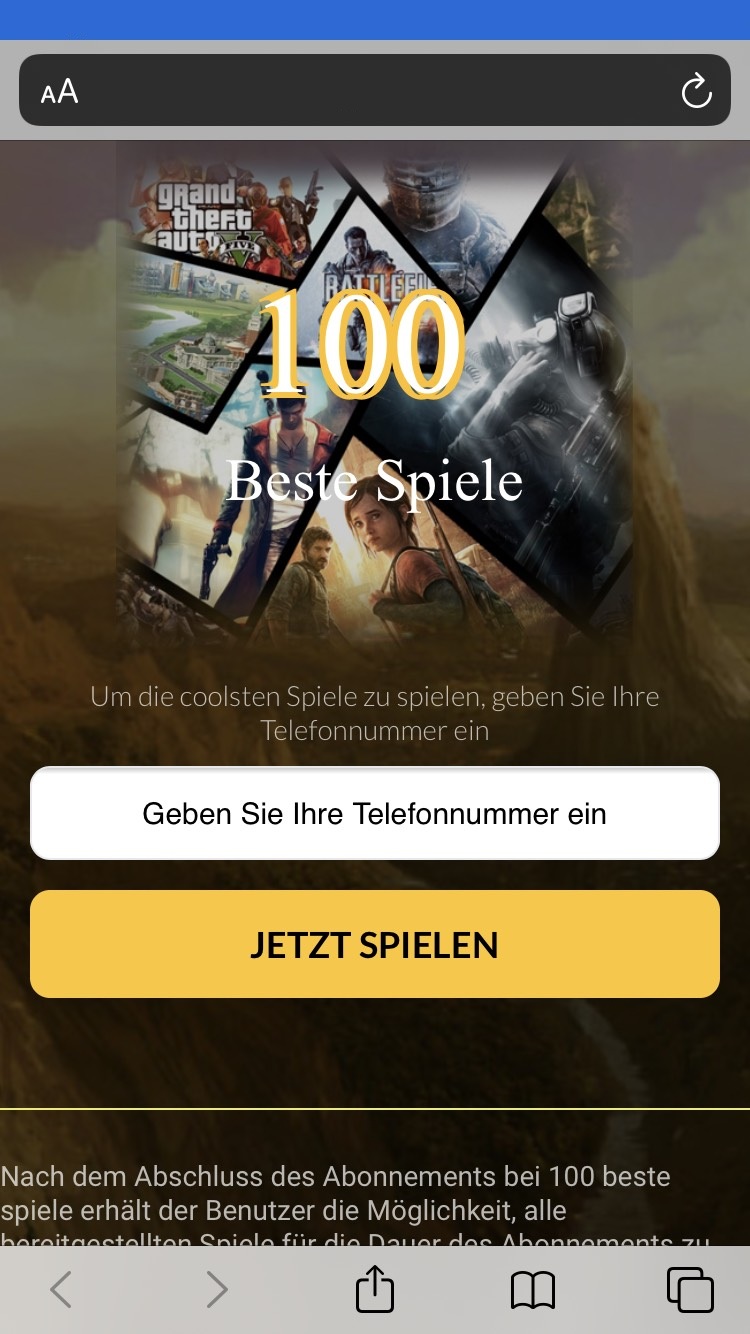Open Safari bookmarks
Image resolution: width=750 pixels, height=1334 pixels.
click(x=533, y=1290)
